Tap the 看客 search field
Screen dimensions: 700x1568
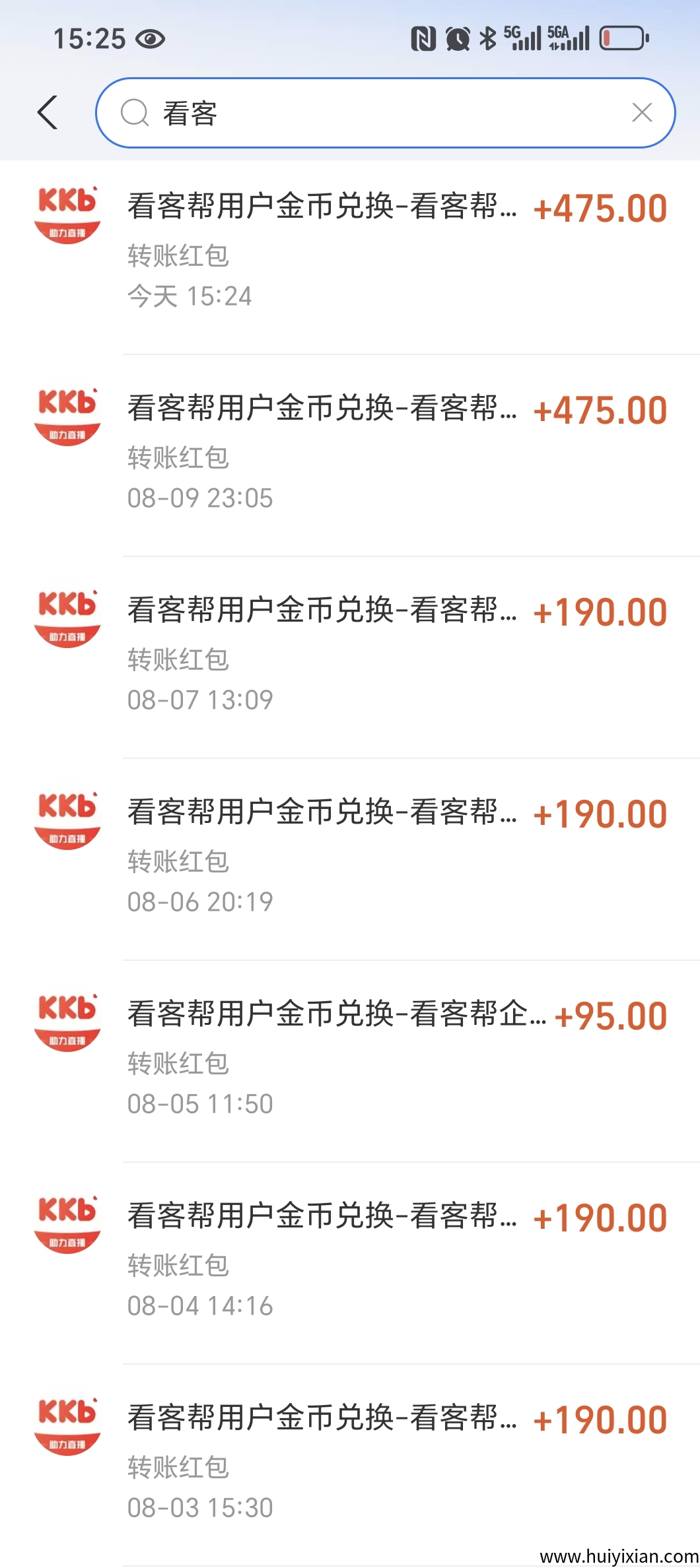pyautogui.click(x=370, y=113)
